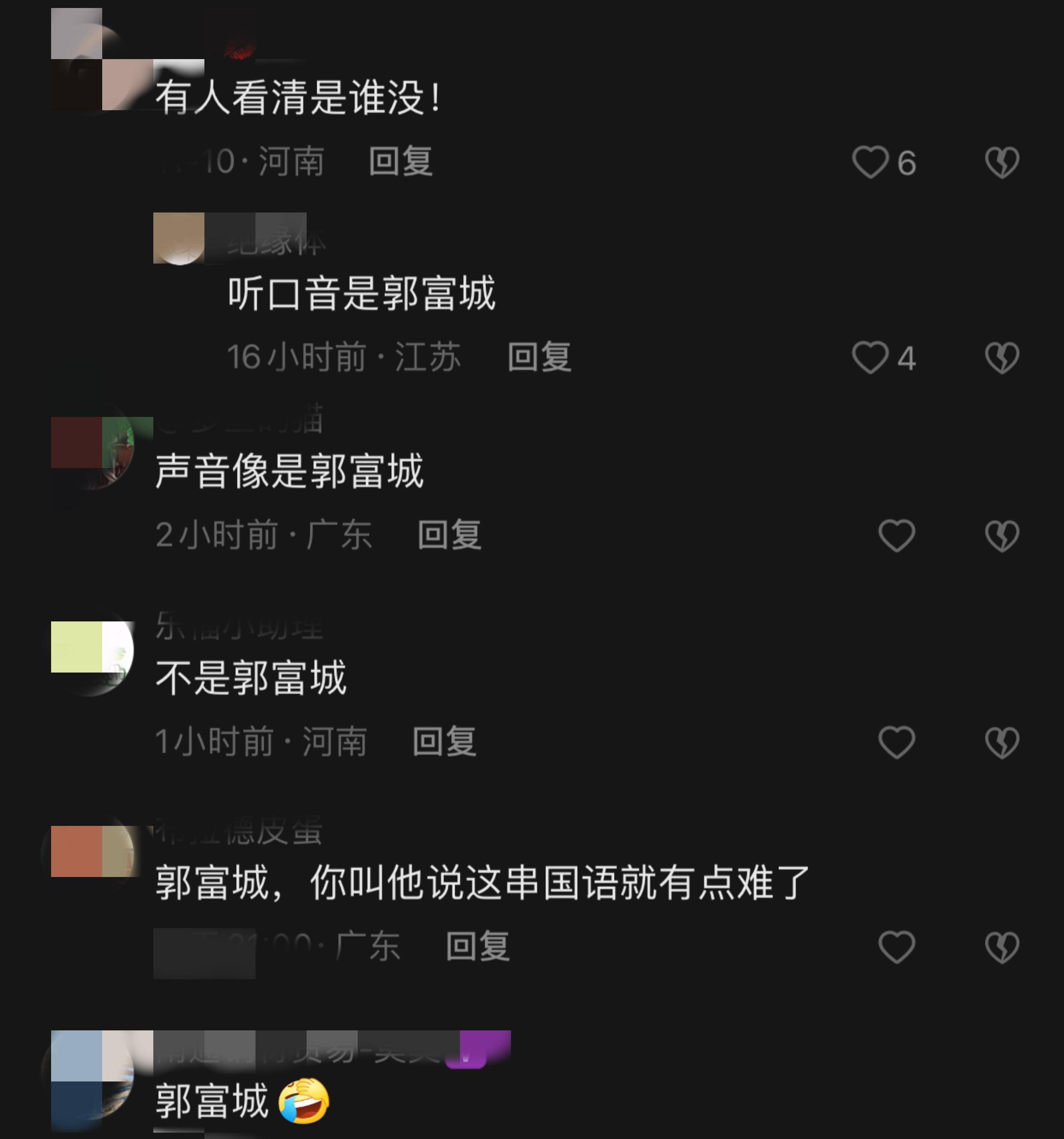1064x1139 pixels.
Task: Like the comment about 这串国语就有点难了
Action: (x=896, y=947)
